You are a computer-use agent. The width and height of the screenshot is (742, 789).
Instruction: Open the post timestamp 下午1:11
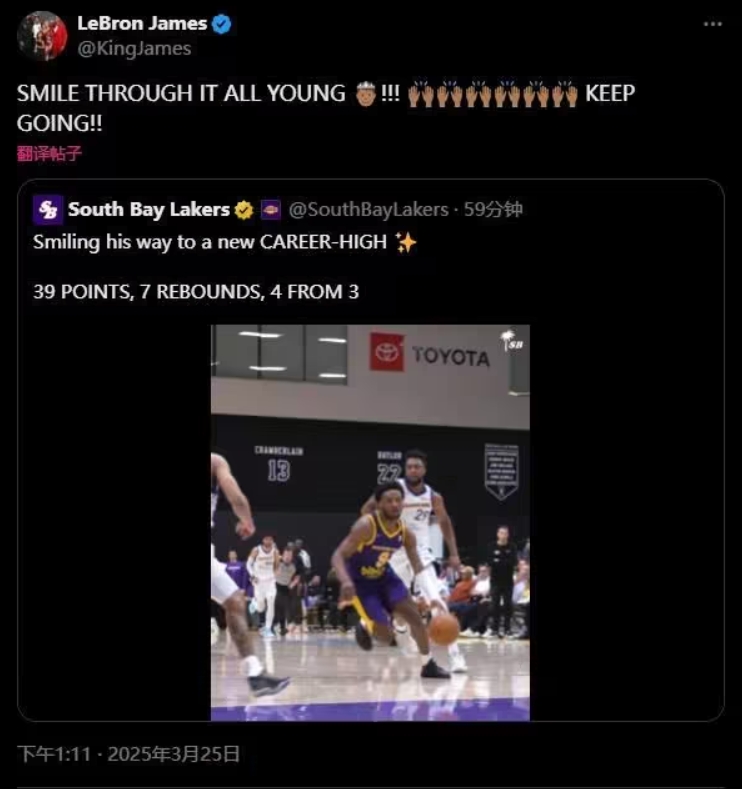pos(58,754)
